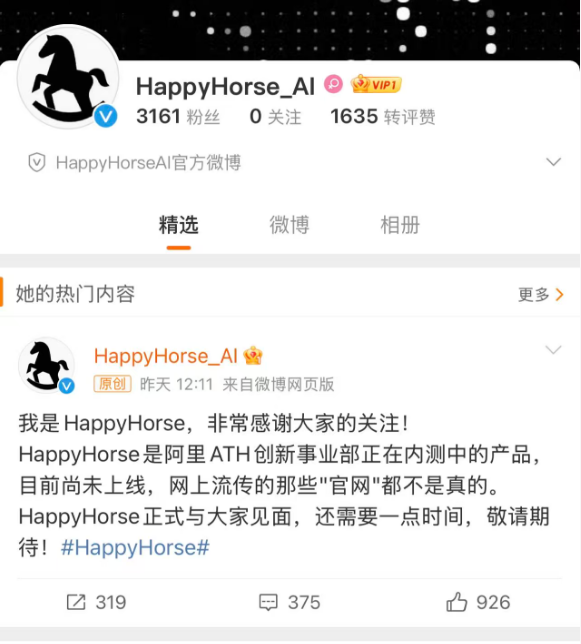Switch to the 精选 tab

(179, 225)
